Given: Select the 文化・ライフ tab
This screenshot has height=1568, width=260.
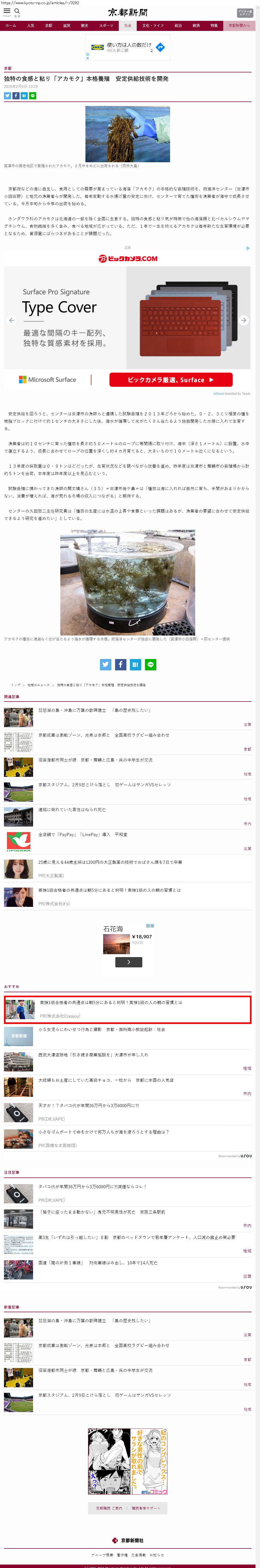Looking at the screenshot, I should pyautogui.click(x=153, y=26).
